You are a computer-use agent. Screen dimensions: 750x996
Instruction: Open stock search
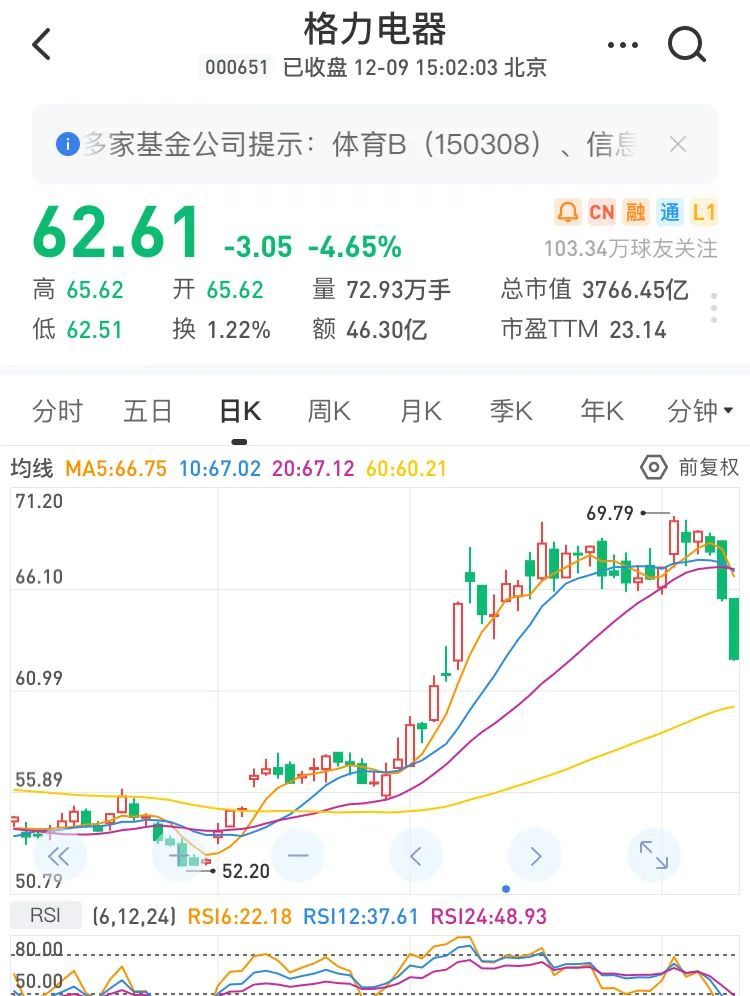point(687,45)
